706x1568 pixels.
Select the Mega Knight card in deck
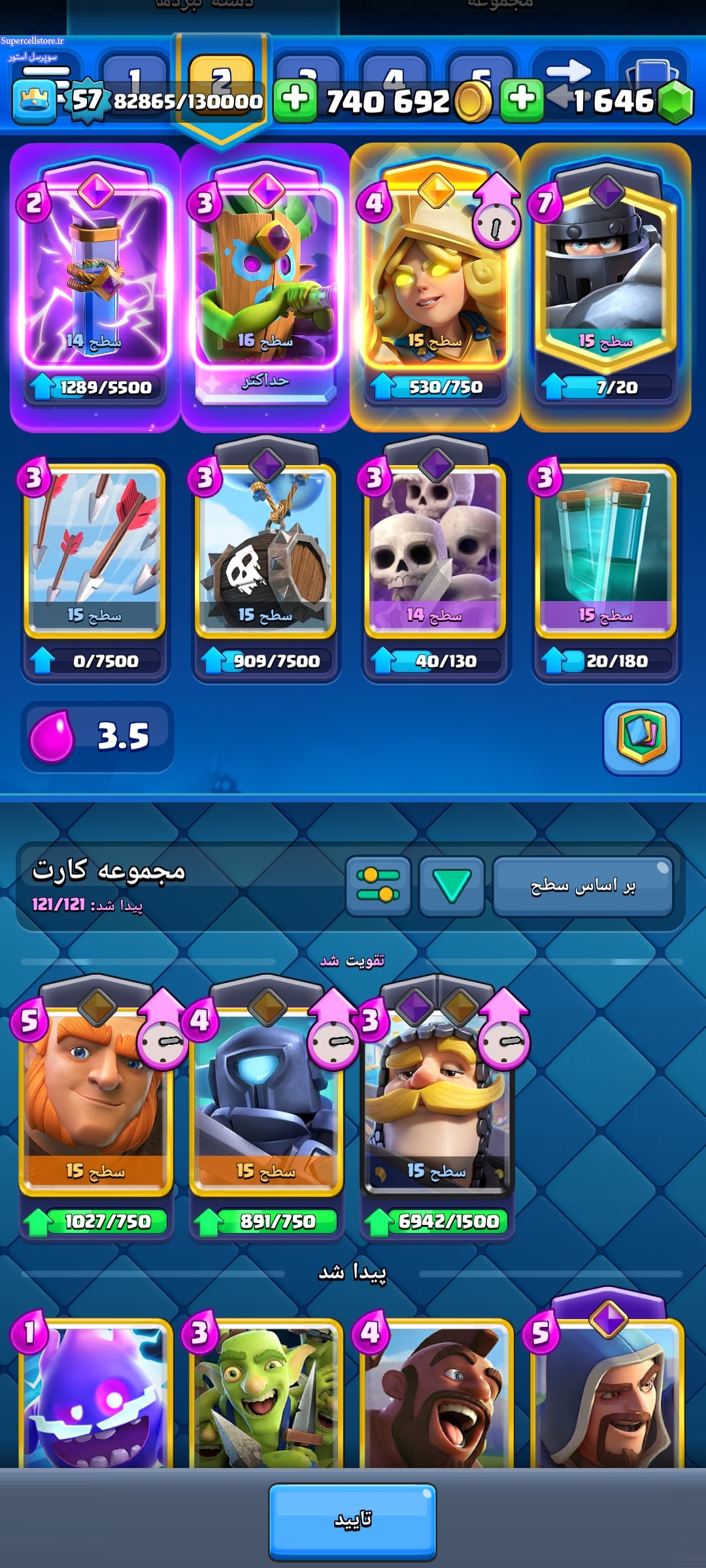click(605, 274)
